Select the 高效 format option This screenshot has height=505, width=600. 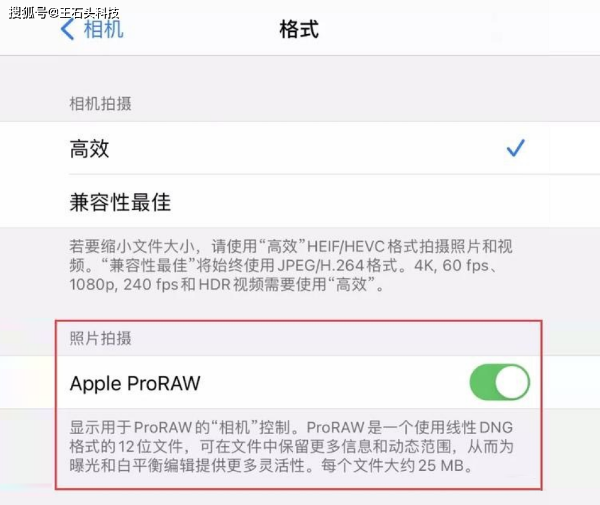[x=300, y=149]
